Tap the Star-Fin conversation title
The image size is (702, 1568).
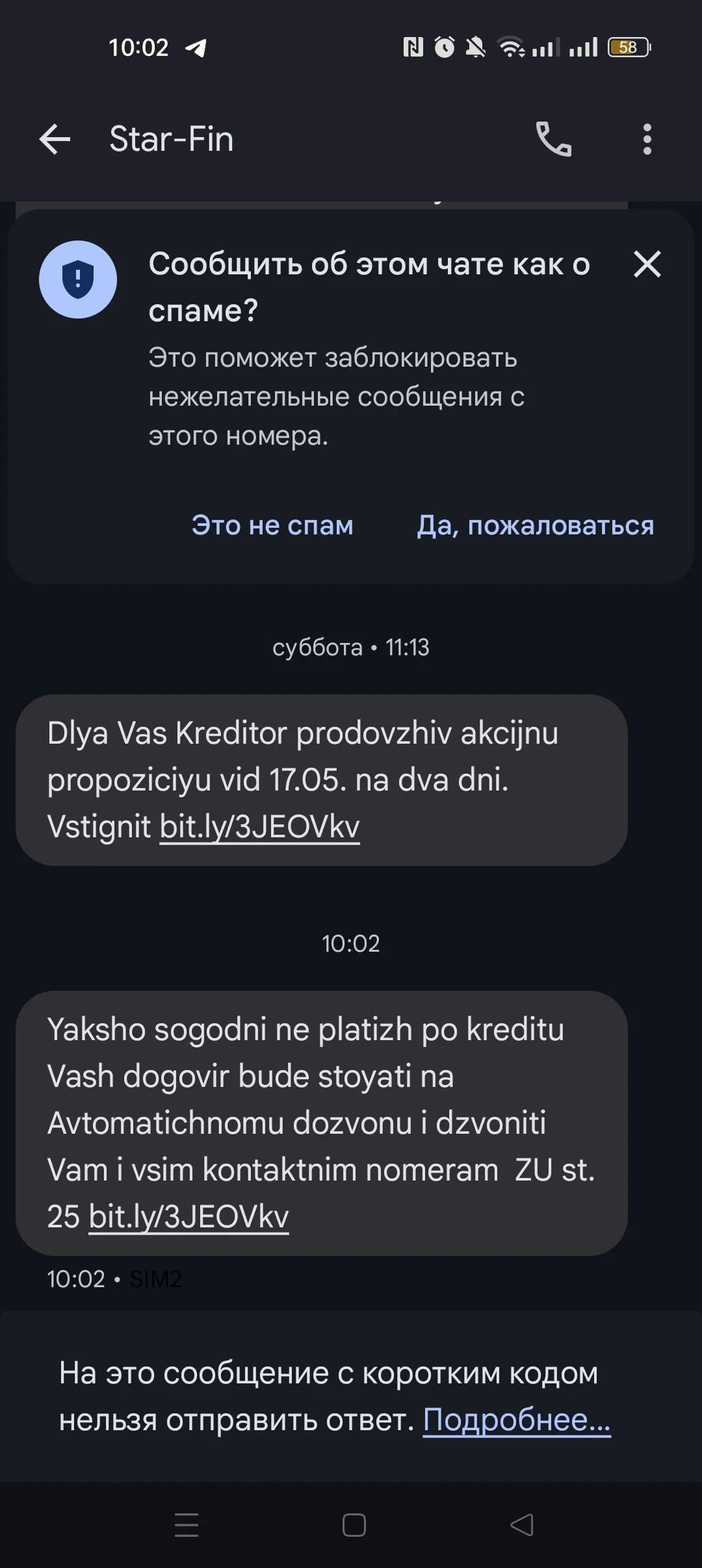point(170,138)
